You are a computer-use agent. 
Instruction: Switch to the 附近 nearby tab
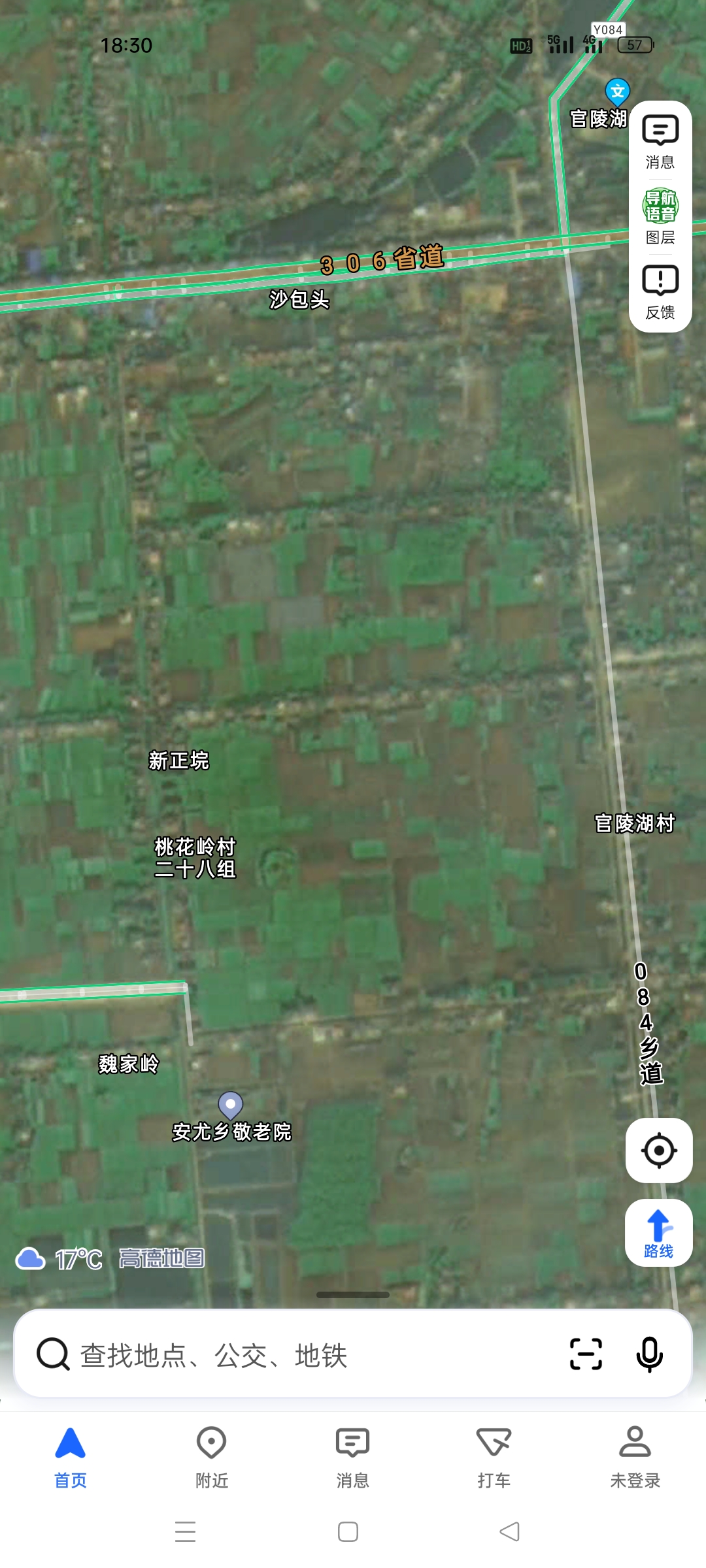[212, 1458]
